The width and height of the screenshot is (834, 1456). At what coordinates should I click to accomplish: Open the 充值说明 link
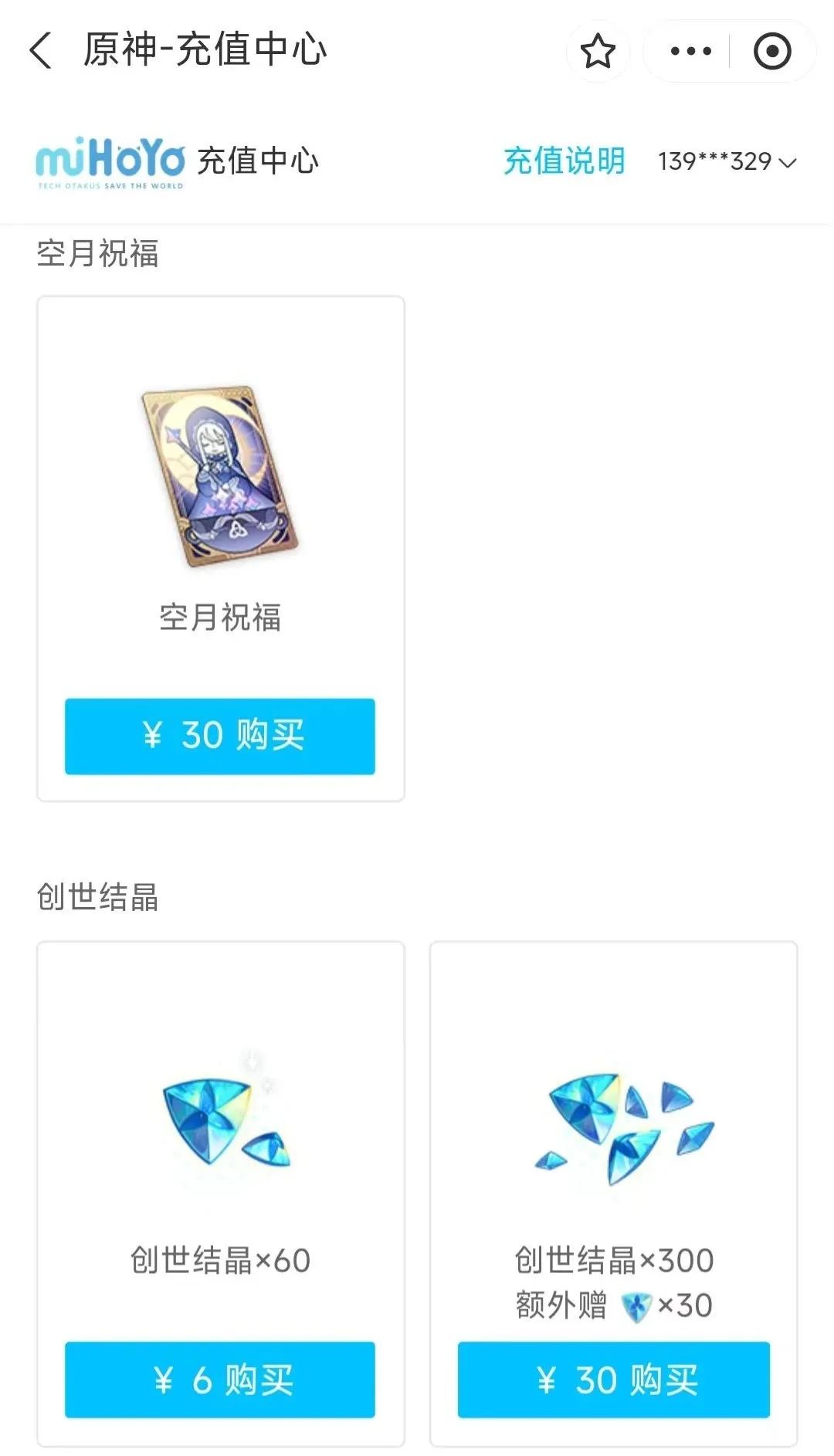[x=564, y=161]
